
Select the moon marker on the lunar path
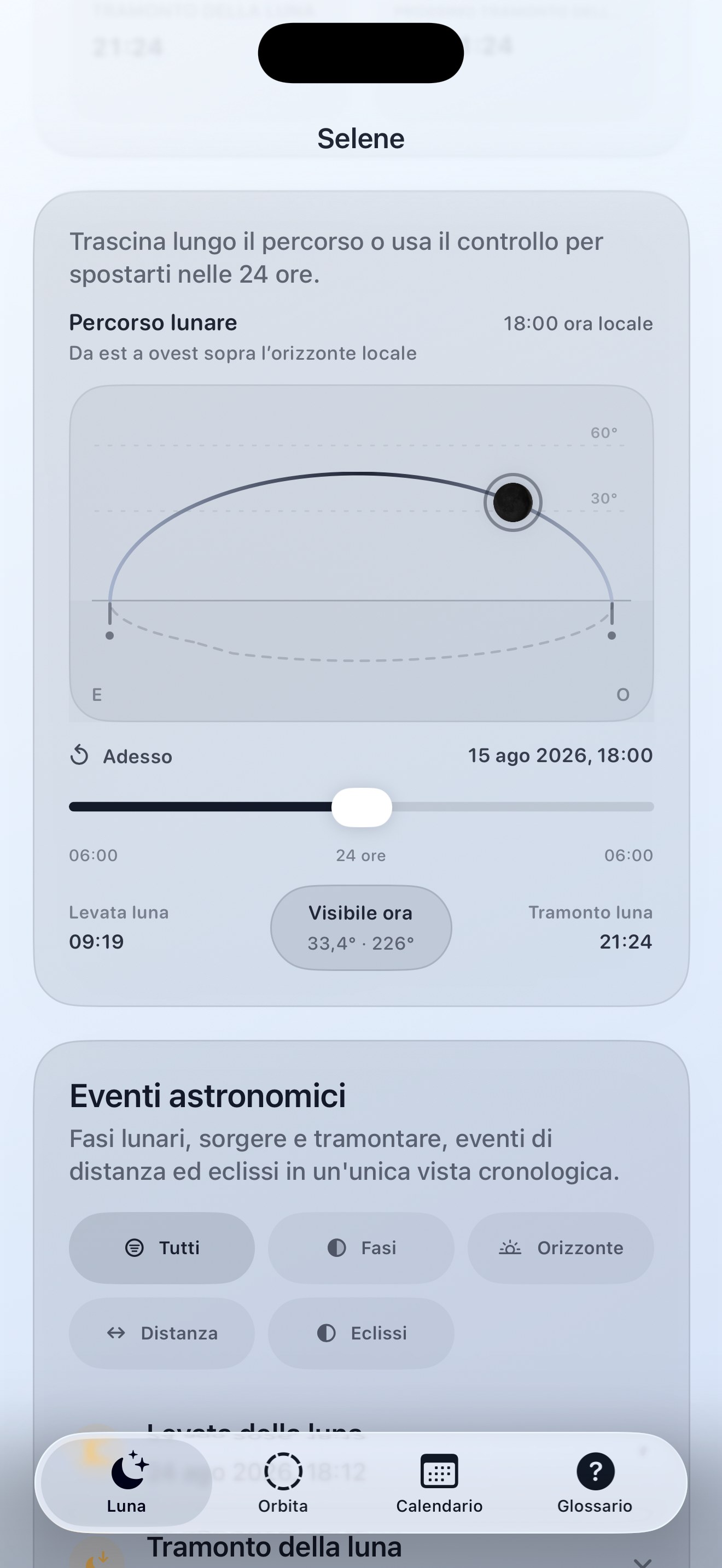coord(513,502)
